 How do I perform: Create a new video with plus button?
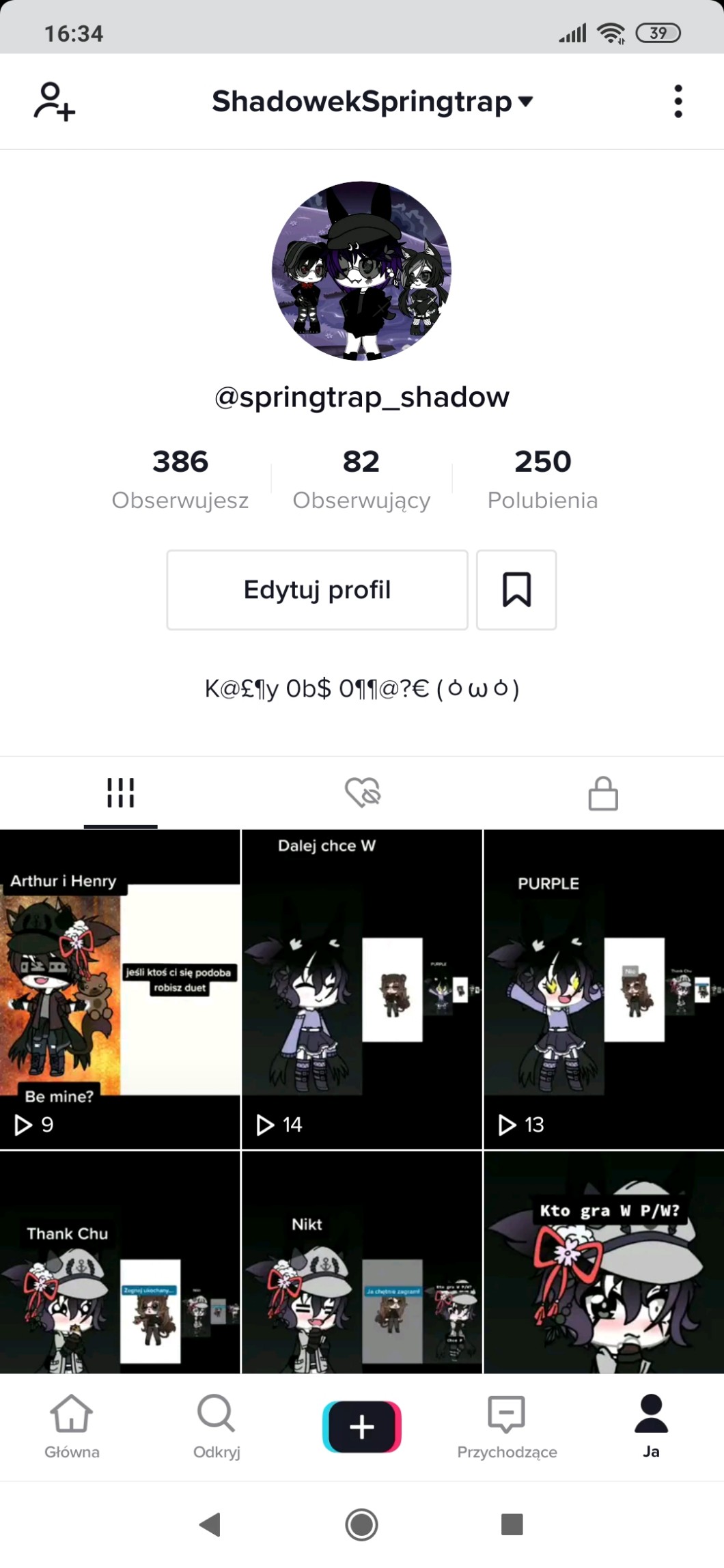click(x=361, y=1426)
